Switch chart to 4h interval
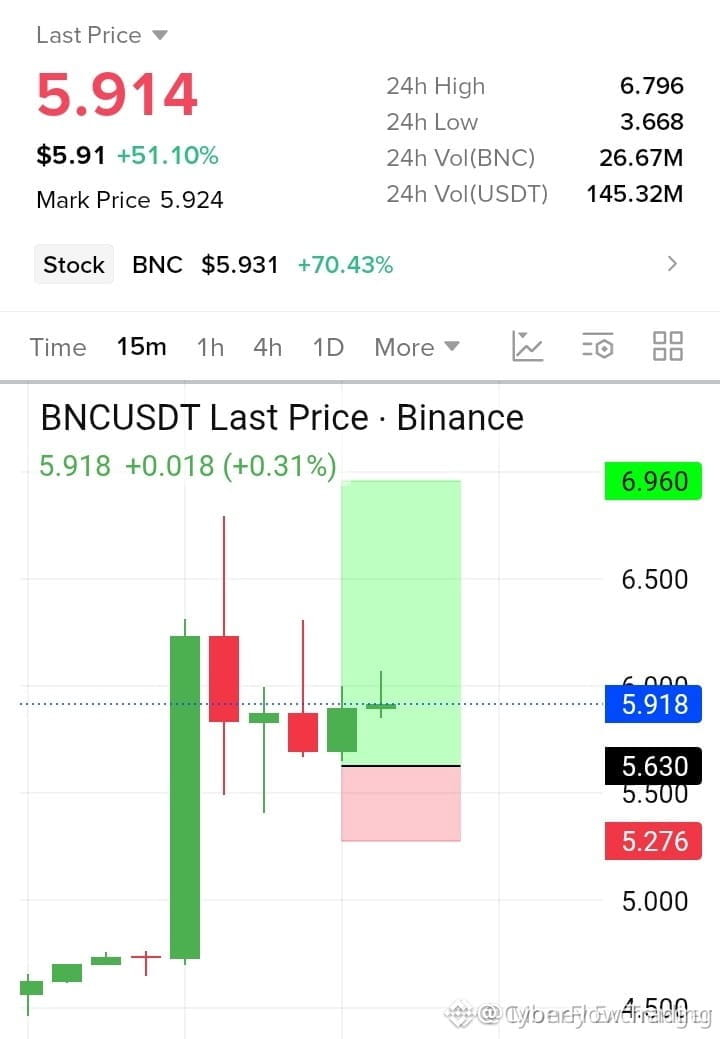 pos(268,347)
